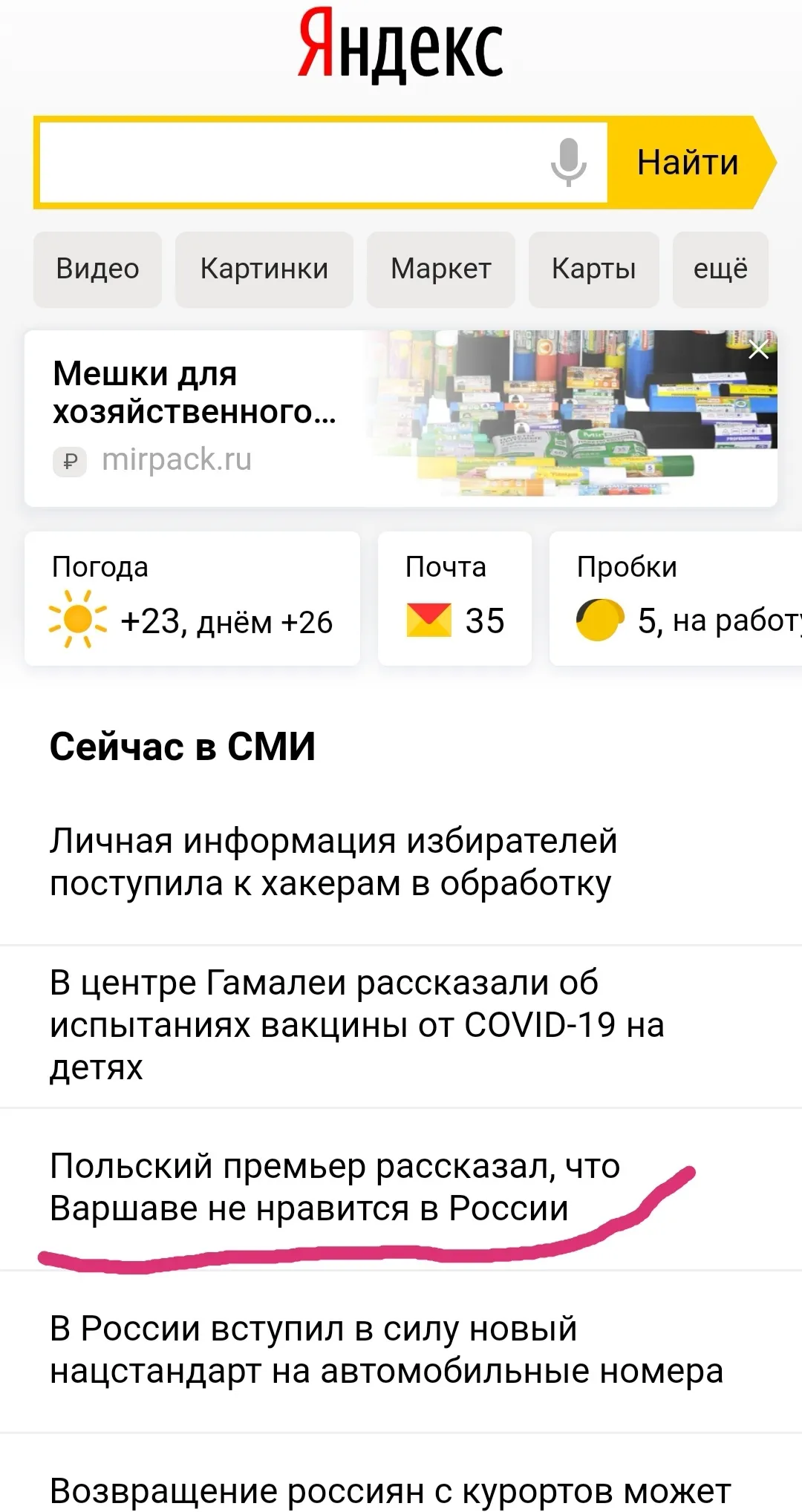Show more services with ещё
The width and height of the screenshot is (802, 1512).
point(720,269)
